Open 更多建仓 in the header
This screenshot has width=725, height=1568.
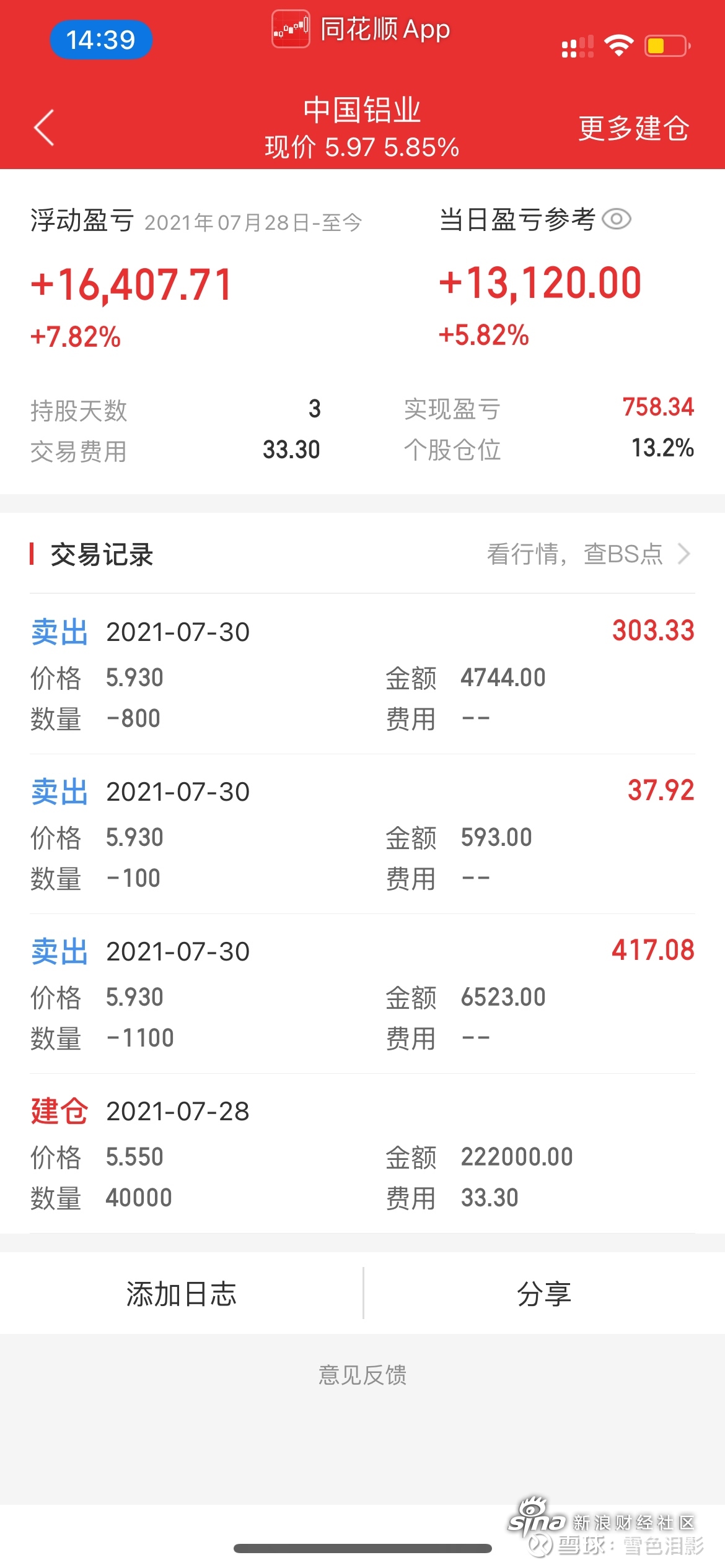[x=633, y=128]
